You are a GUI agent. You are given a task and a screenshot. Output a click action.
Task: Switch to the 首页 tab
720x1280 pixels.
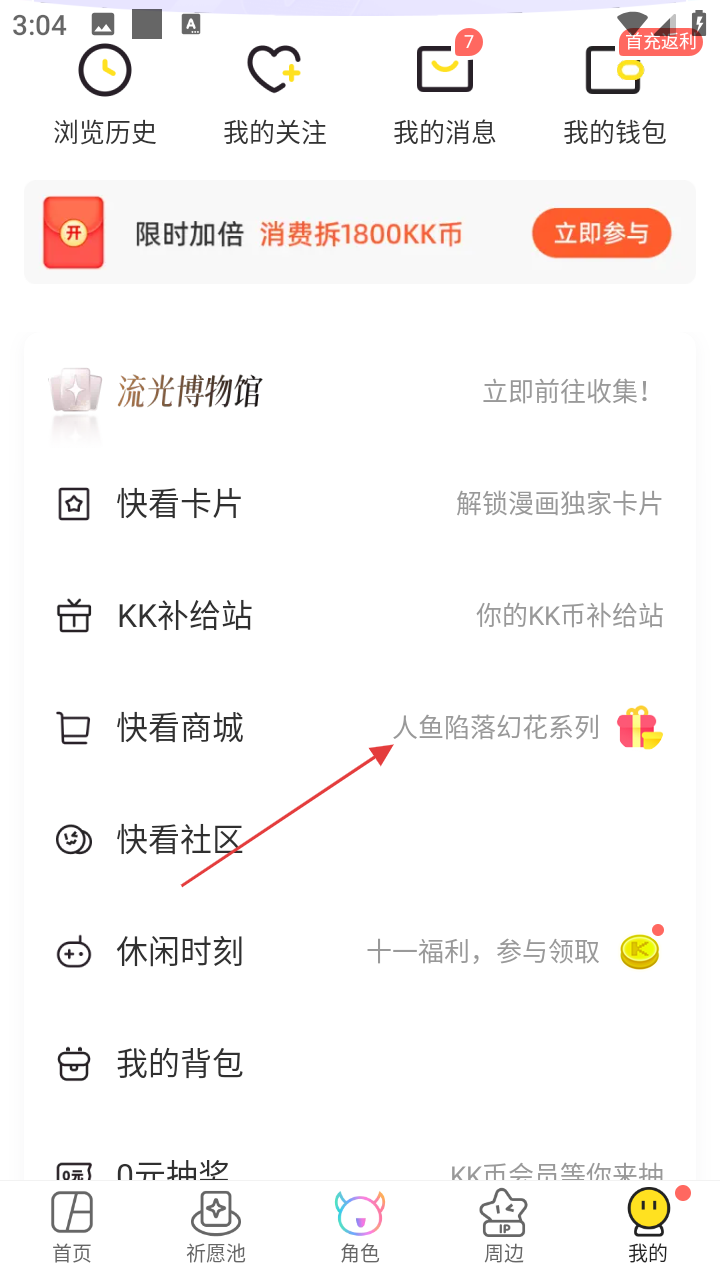coord(72,1227)
